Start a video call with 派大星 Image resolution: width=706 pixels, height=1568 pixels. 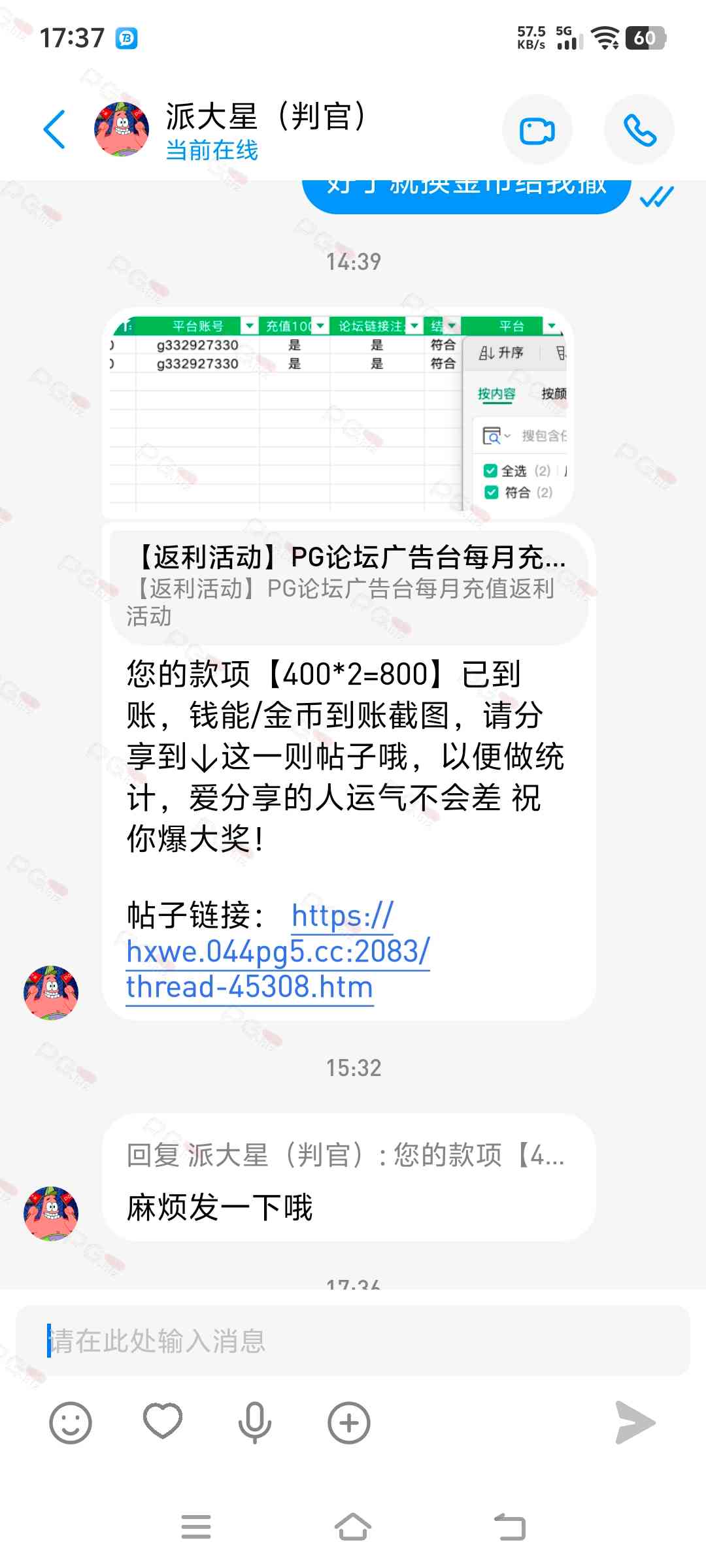(537, 130)
